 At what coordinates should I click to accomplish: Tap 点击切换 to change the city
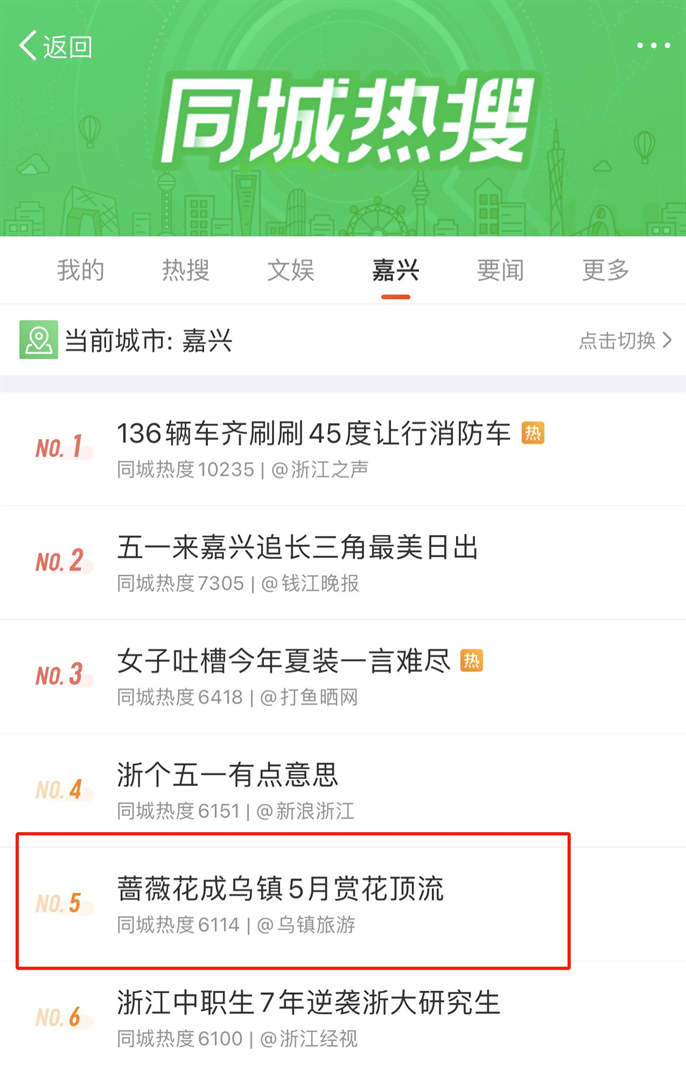coord(625,341)
